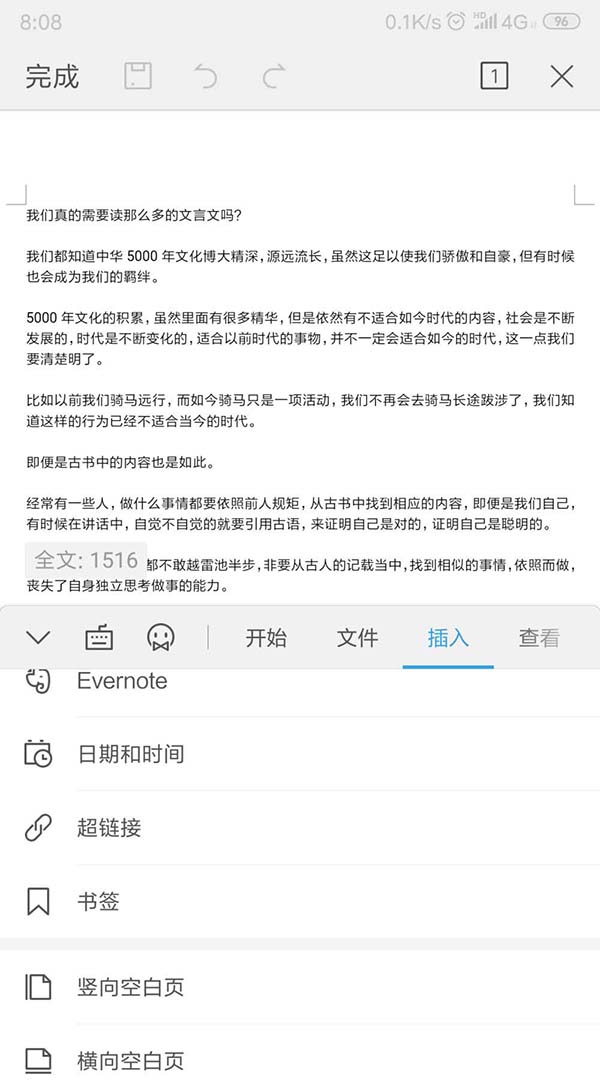Insert a 横向空白页
Screen dimensions: 600x1081
click(x=130, y=1060)
